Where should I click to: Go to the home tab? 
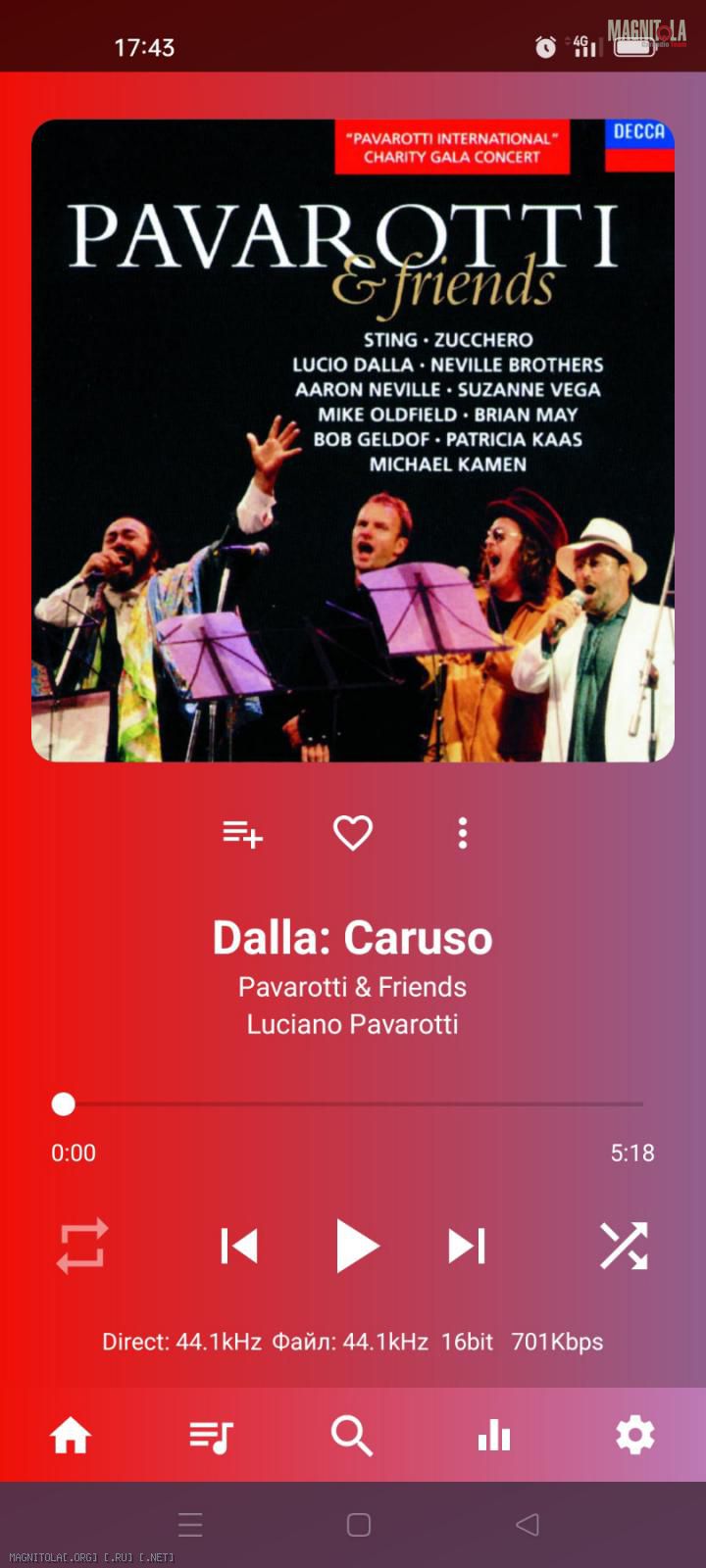[71, 1436]
